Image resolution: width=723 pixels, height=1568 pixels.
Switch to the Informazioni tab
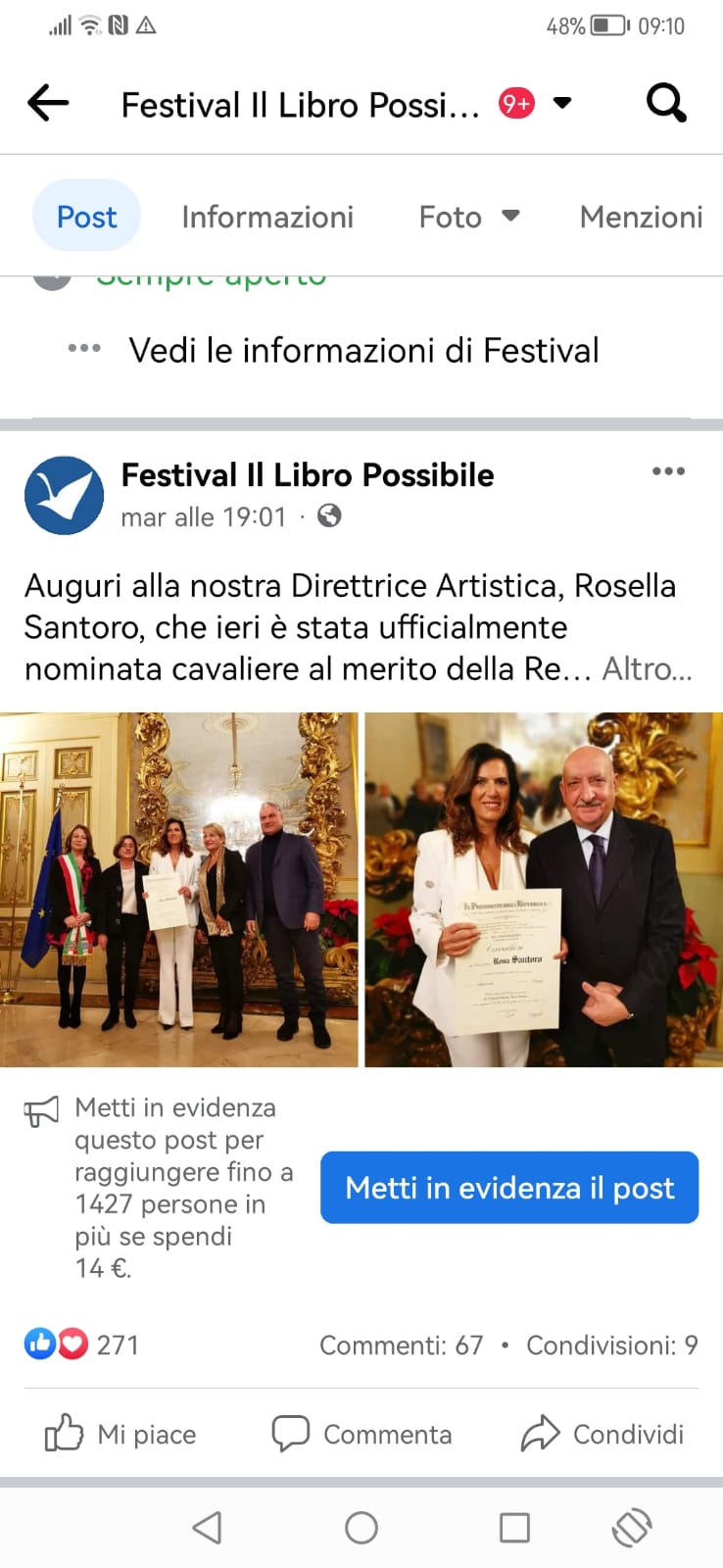coord(267,217)
